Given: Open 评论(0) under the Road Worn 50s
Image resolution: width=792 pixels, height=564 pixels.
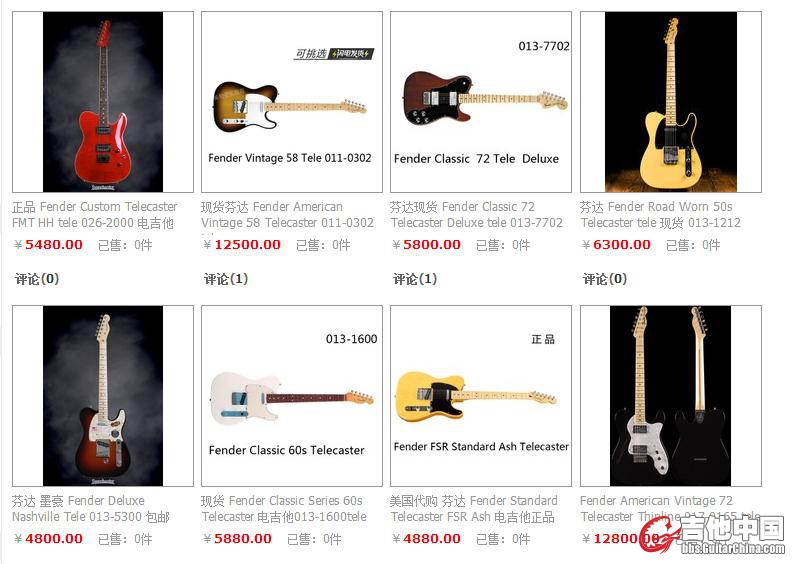Looking at the screenshot, I should [605, 279].
